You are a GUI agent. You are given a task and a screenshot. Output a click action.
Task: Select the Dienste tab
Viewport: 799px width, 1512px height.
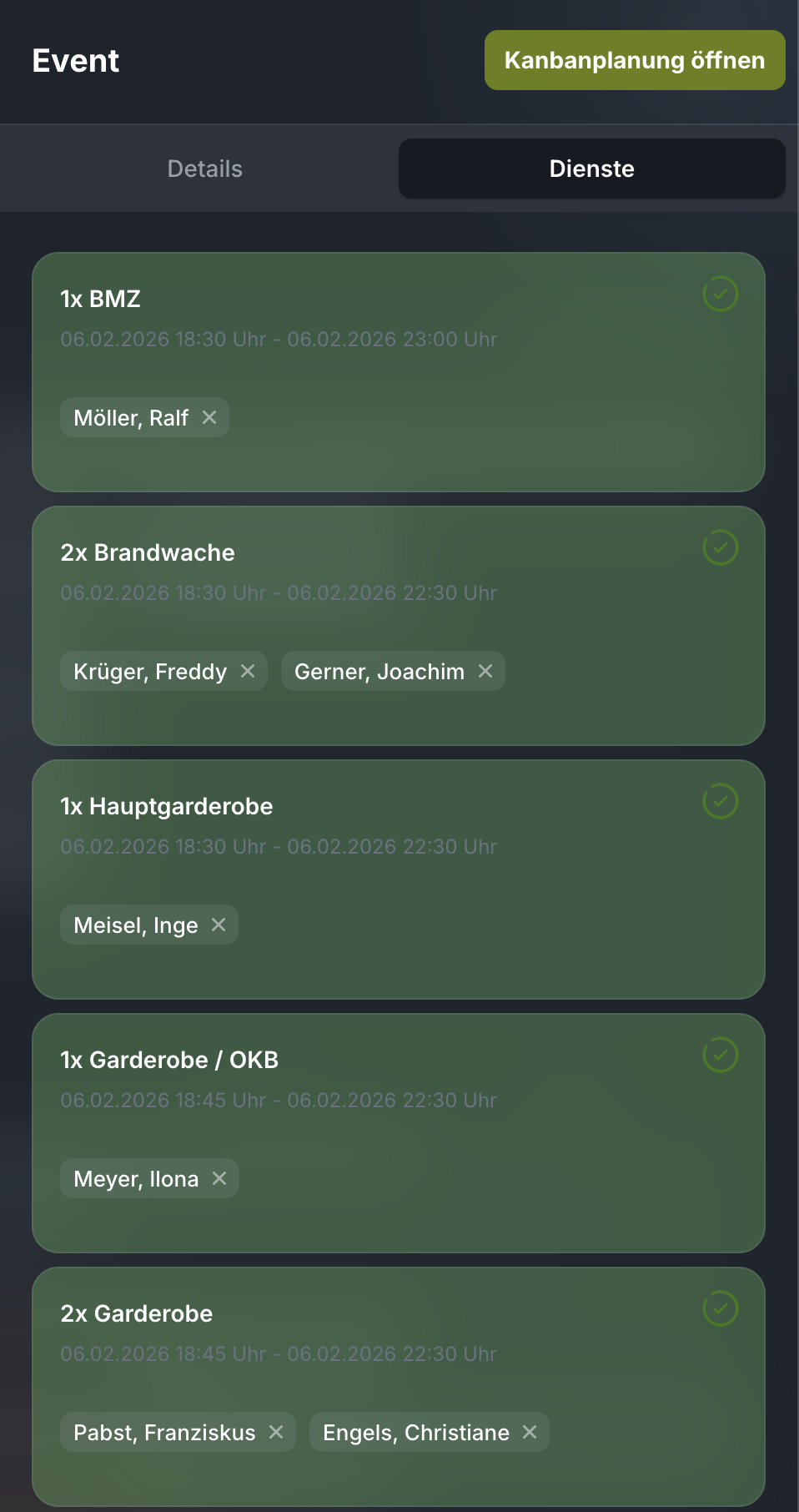click(591, 169)
